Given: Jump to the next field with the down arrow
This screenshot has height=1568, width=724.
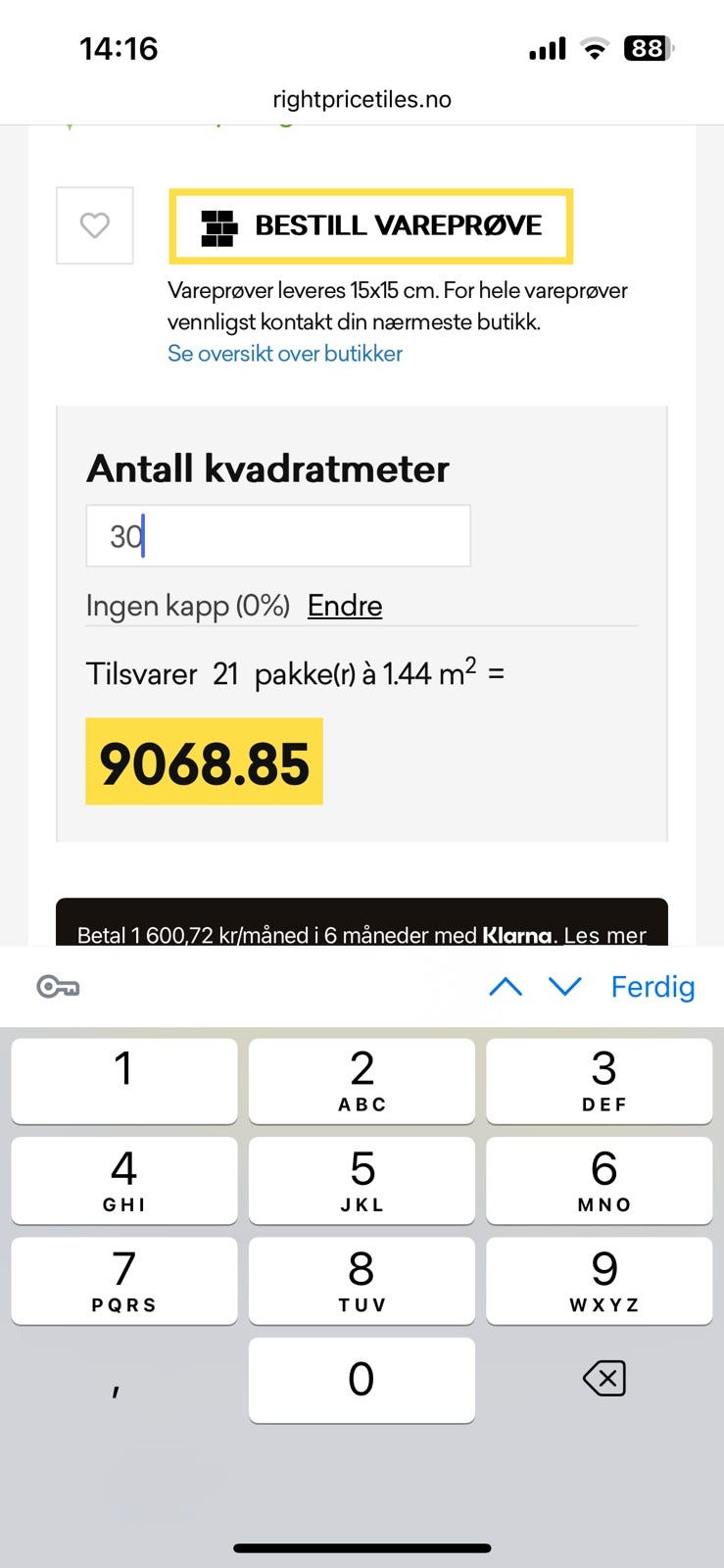Looking at the screenshot, I should [565, 987].
